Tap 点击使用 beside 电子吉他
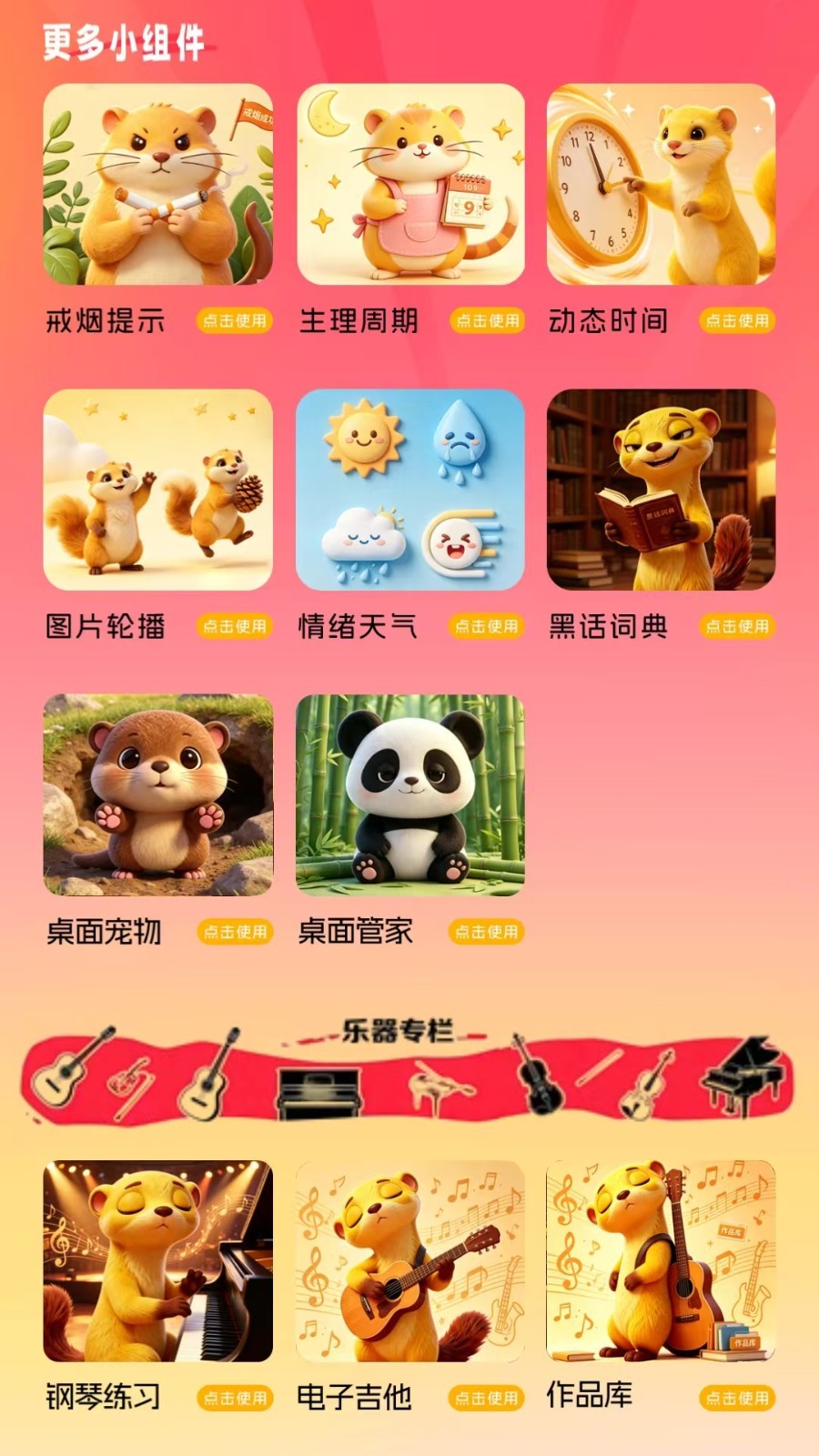The width and height of the screenshot is (819, 1456). (487, 1398)
